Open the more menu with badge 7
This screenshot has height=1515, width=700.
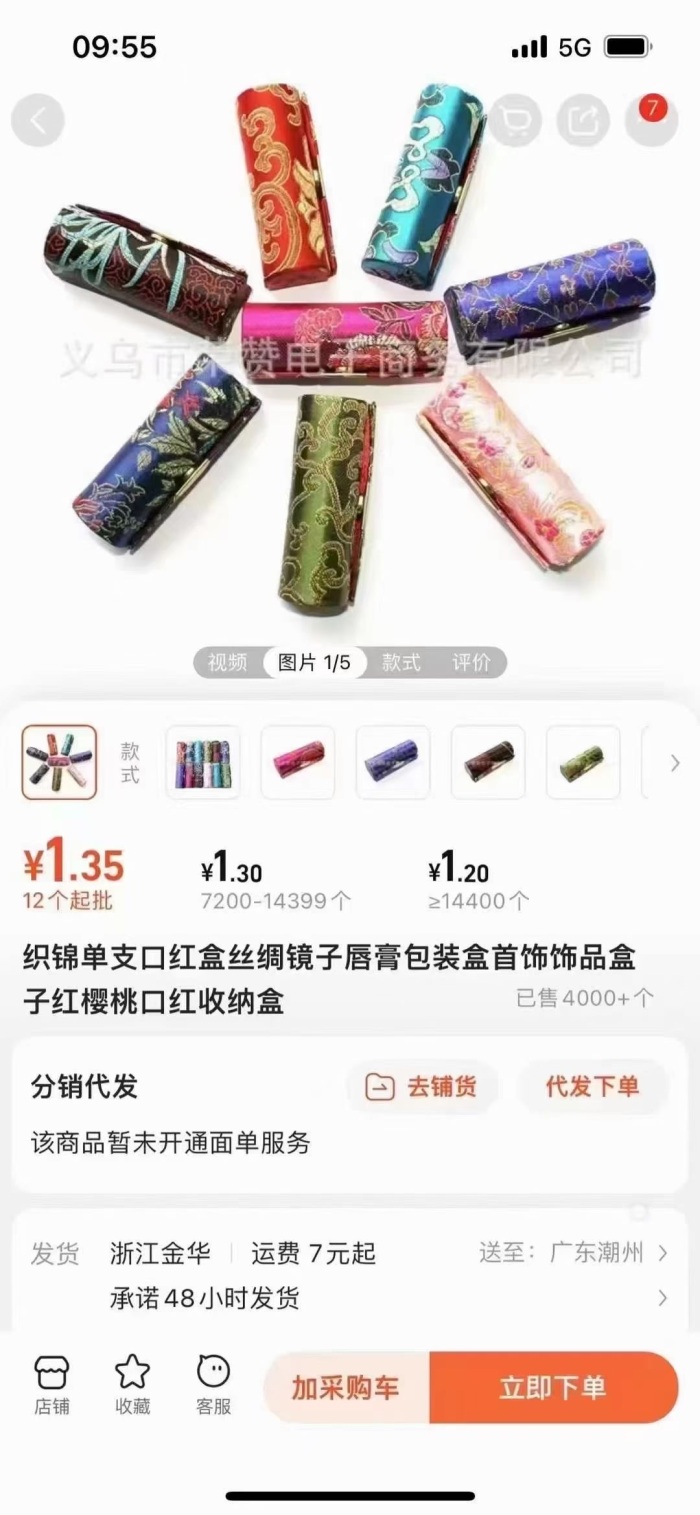point(650,121)
